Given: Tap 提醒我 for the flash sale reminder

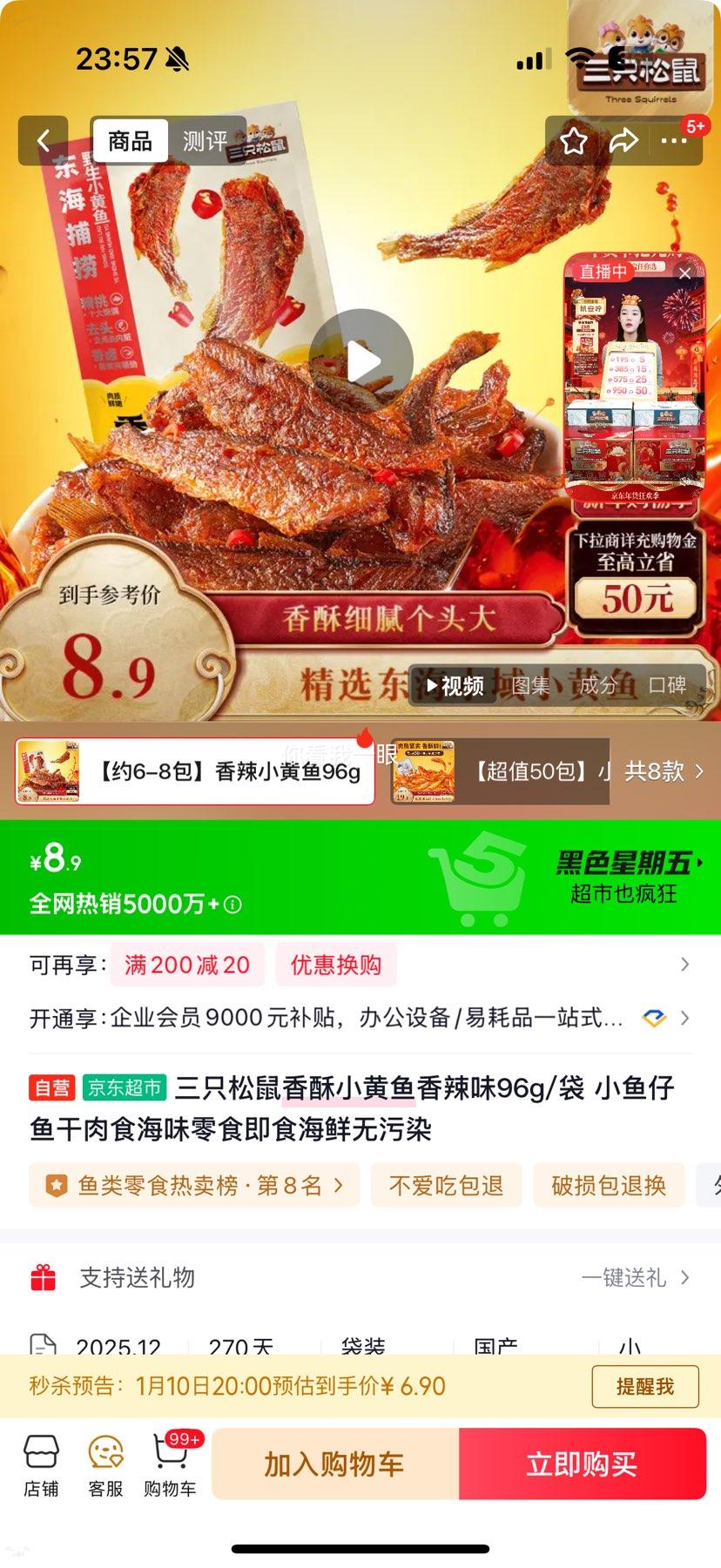Looking at the screenshot, I should [x=645, y=1387].
